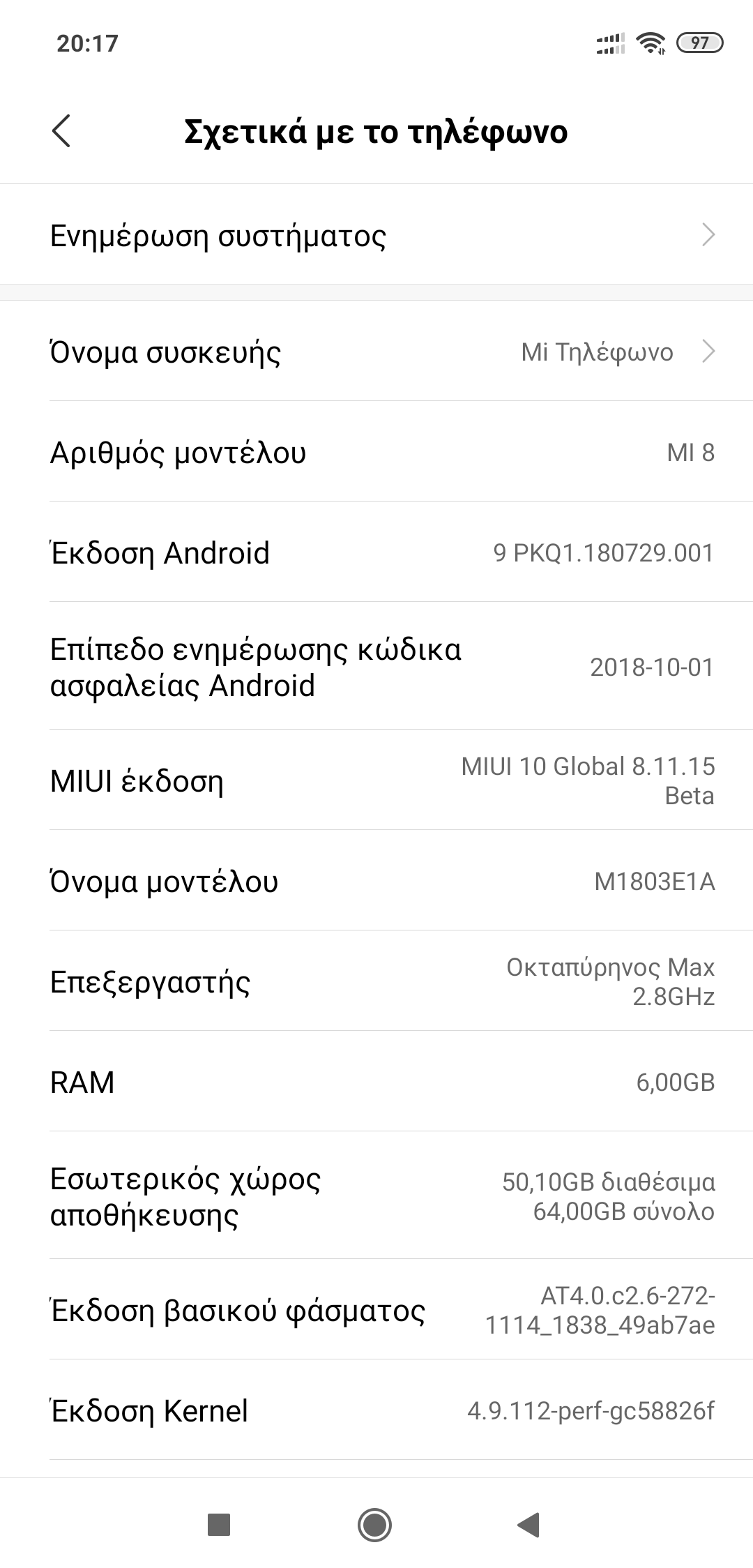Go back from the About phone screen
Screen dimensions: 753x1568
pos(61,131)
